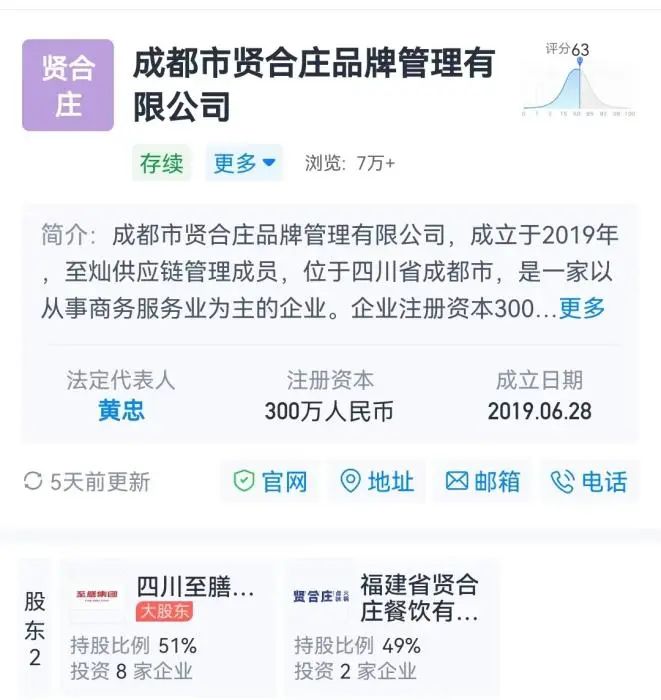Open the company's 官网 website
Screen dimensions: 661x700
pos(270,482)
